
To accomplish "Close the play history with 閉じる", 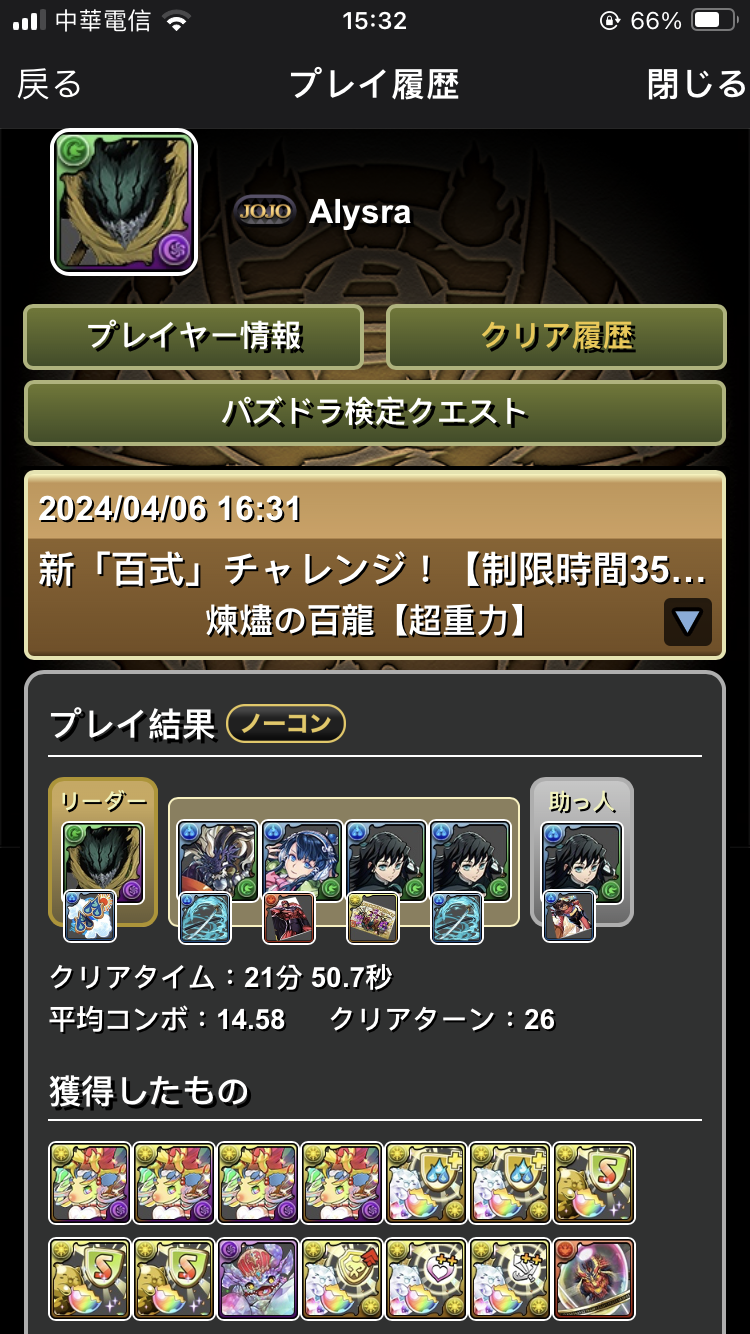I will point(696,85).
